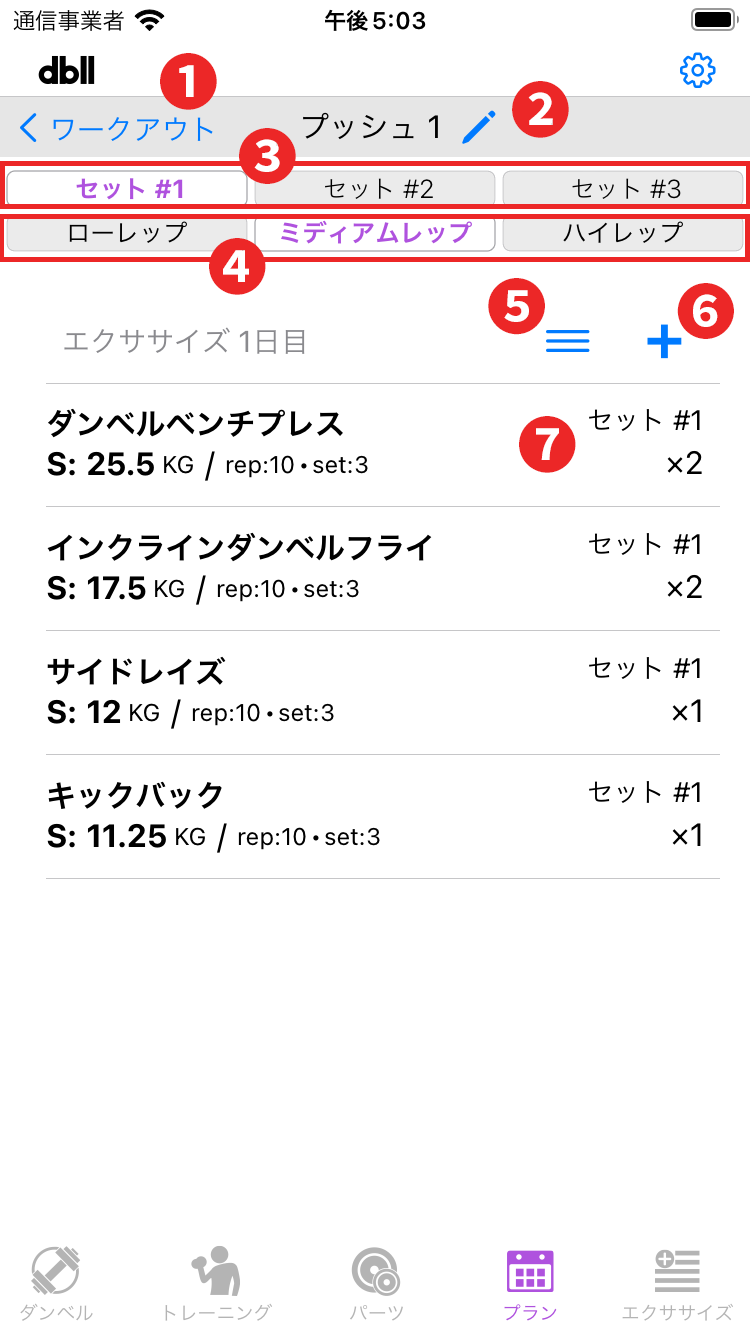750x1334 pixels.
Task: Tap the reorder exercises icon
Action: pos(567,342)
